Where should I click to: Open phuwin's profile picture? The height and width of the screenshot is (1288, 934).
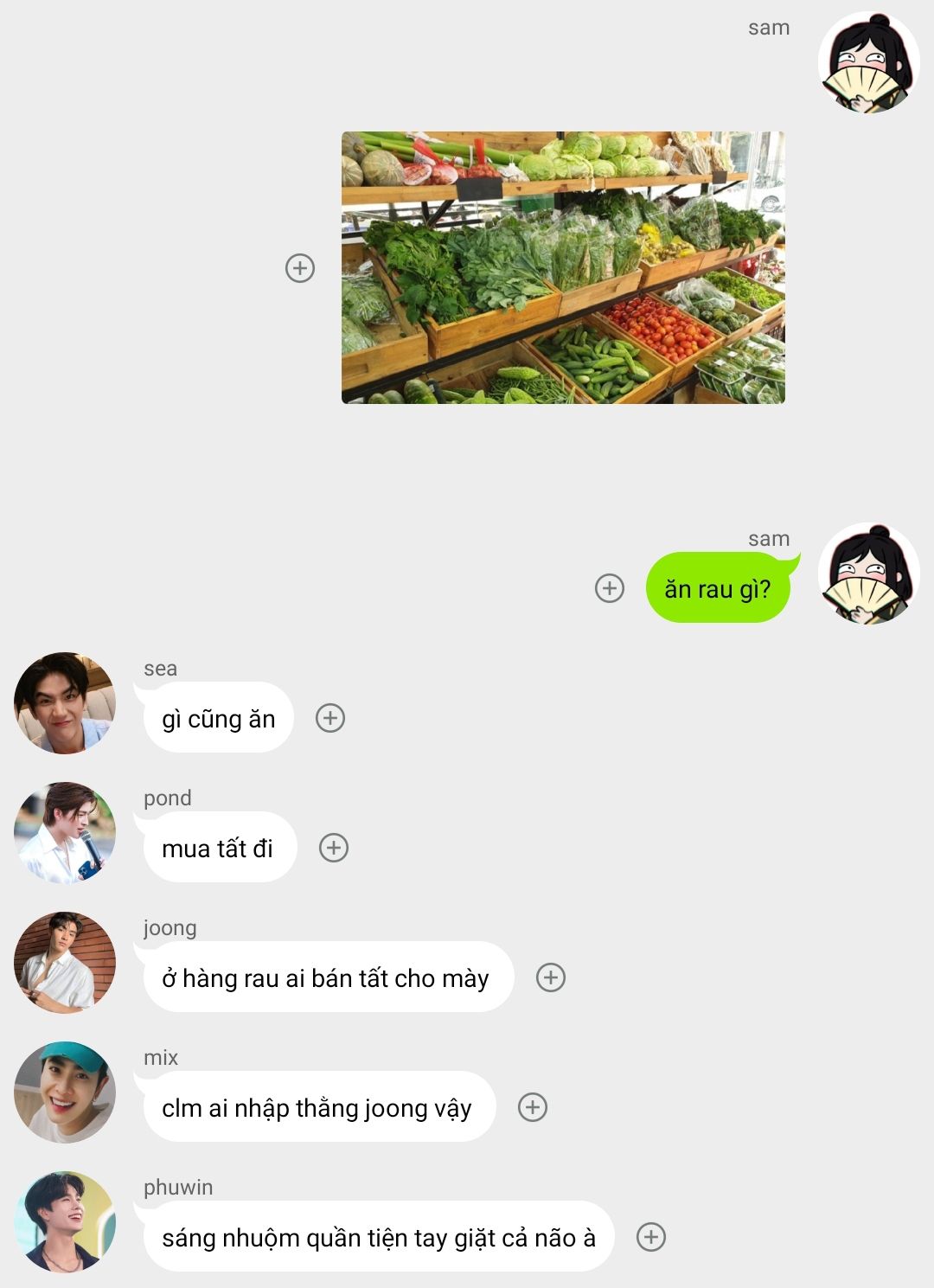point(65,1222)
